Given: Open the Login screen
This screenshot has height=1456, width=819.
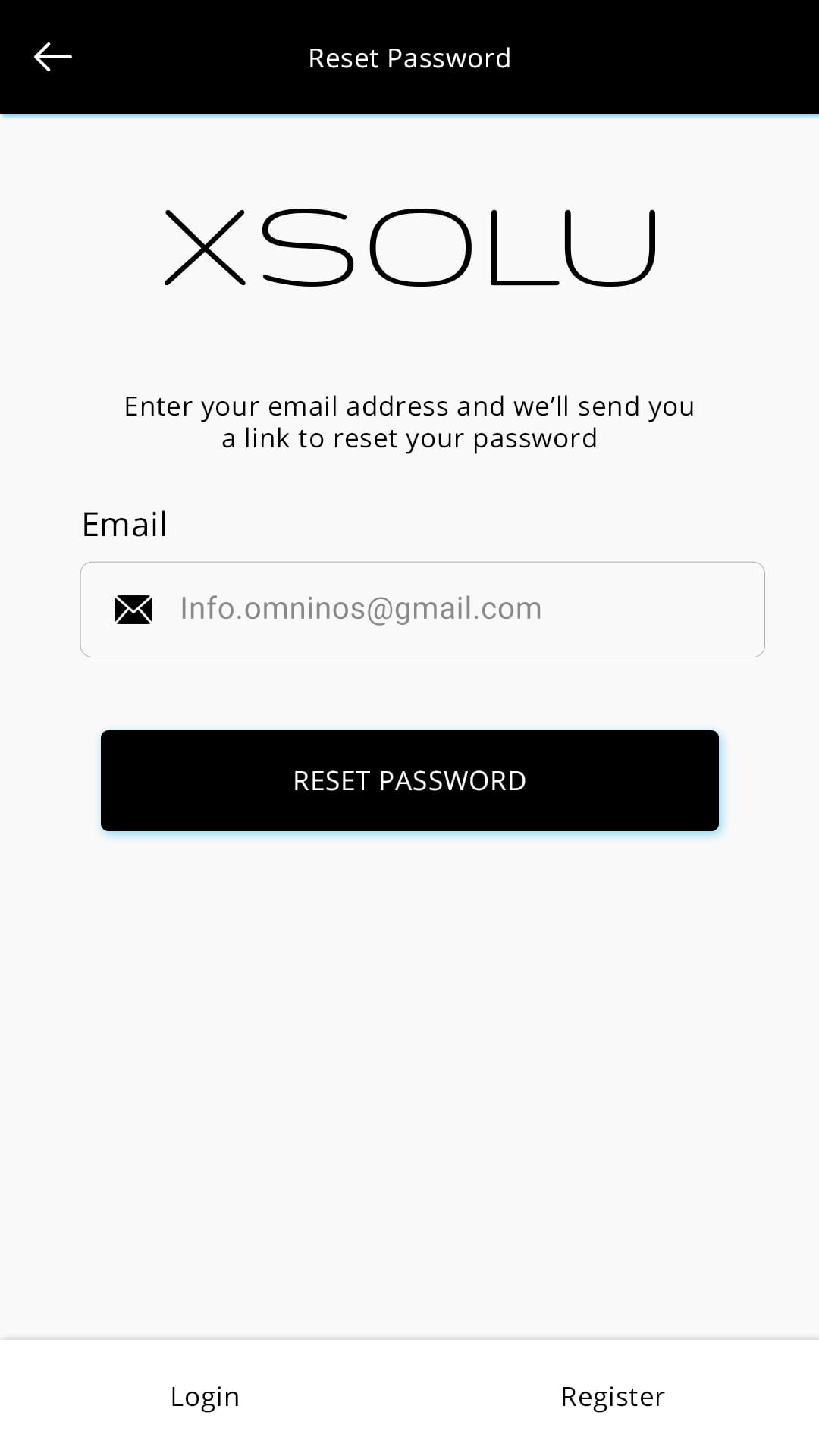Looking at the screenshot, I should tap(205, 1396).
